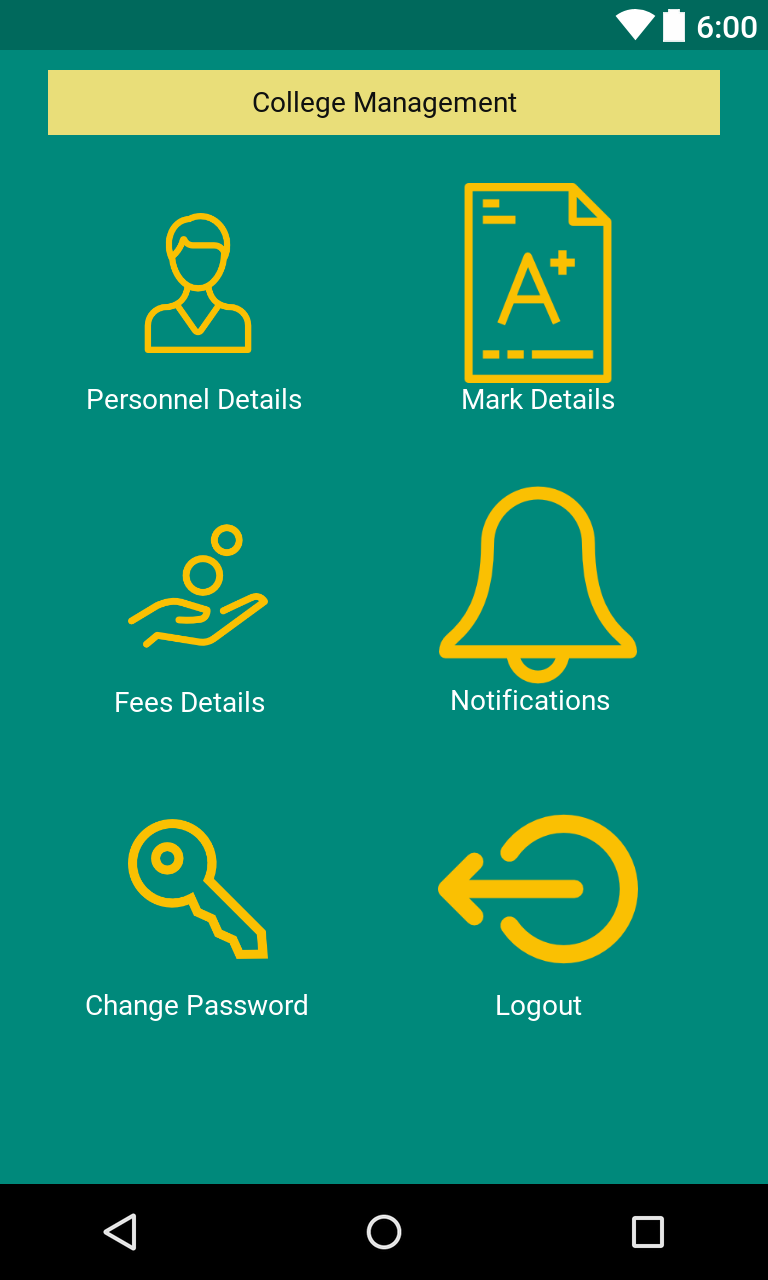Tap the Logout icon
This screenshot has height=1280, width=768.
[538, 889]
